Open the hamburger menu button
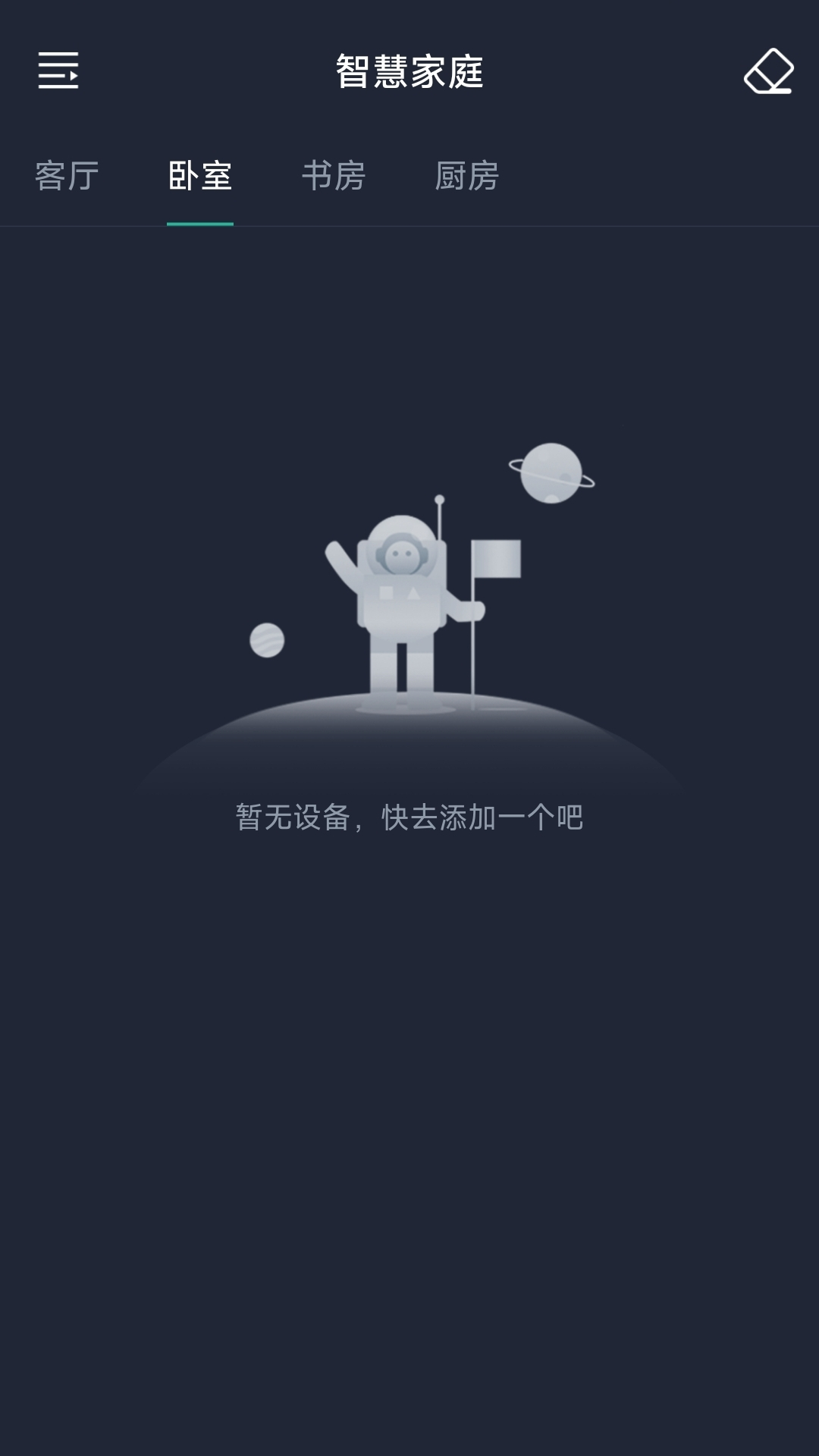The image size is (819, 1456). (58, 71)
